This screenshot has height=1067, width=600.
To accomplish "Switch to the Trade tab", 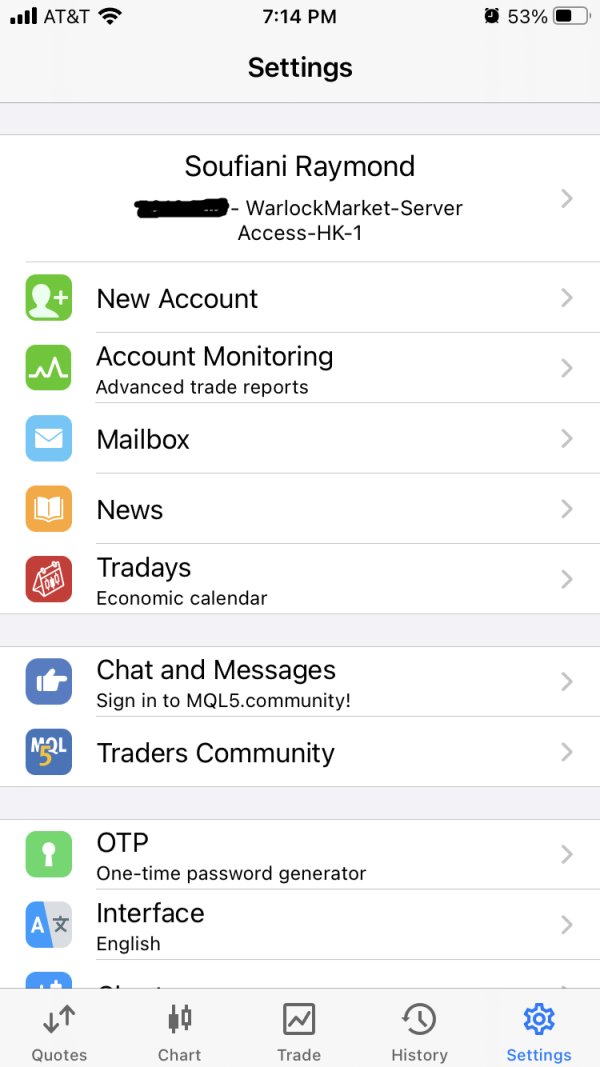I will tap(299, 1032).
